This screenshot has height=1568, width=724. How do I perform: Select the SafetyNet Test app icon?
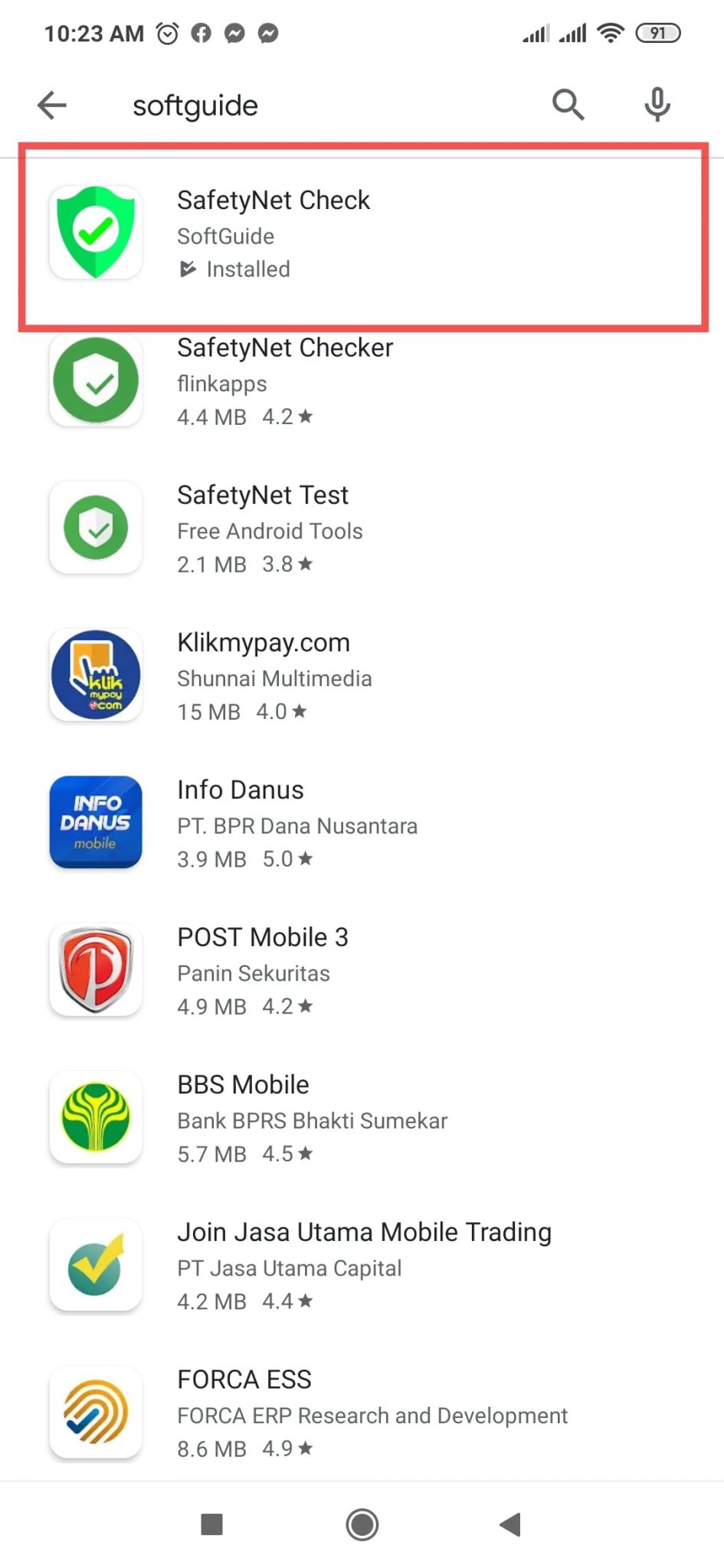tap(95, 527)
